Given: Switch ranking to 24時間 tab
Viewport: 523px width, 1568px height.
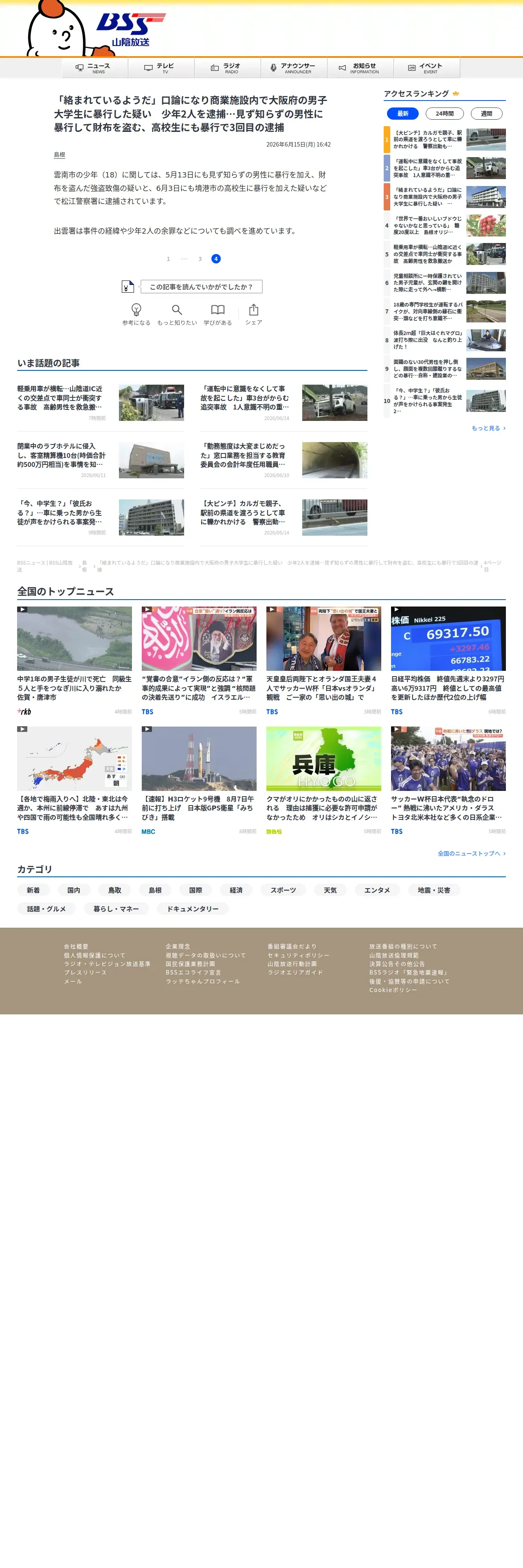Looking at the screenshot, I should pos(444,114).
